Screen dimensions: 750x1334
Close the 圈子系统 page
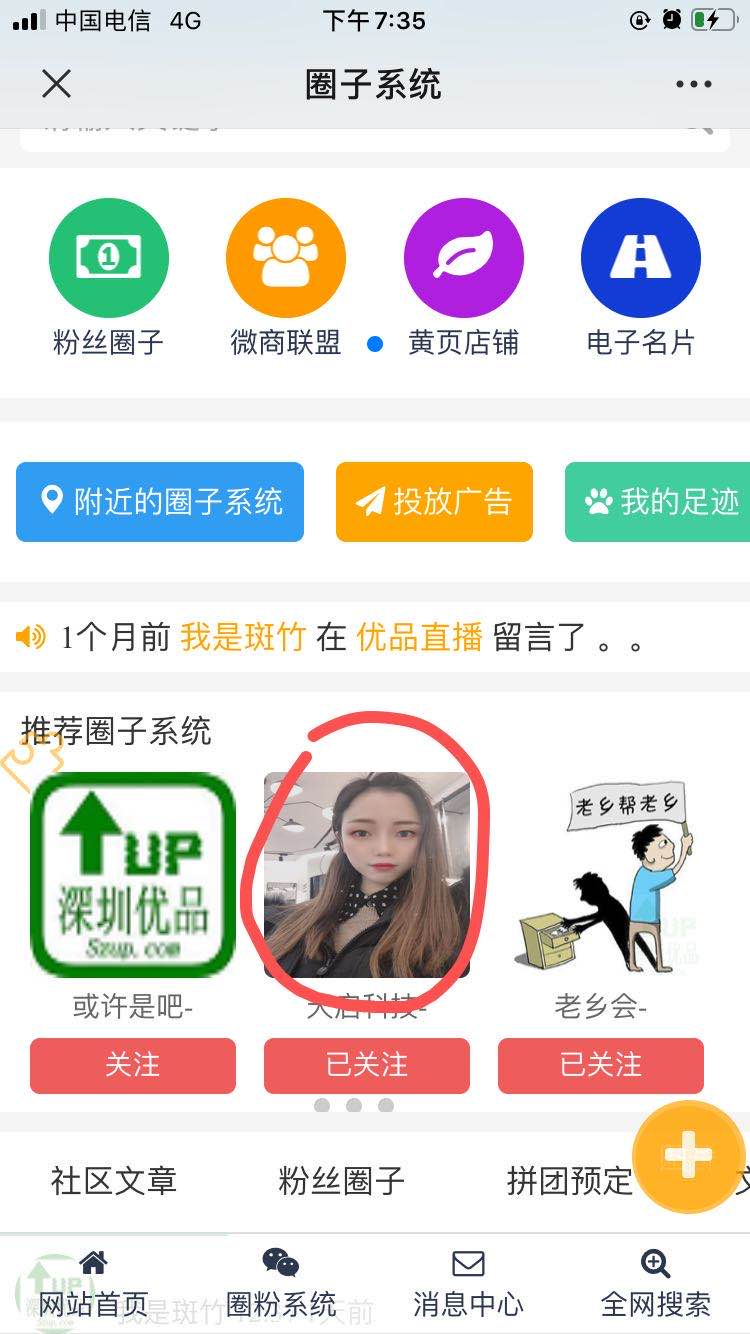point(57,84)
